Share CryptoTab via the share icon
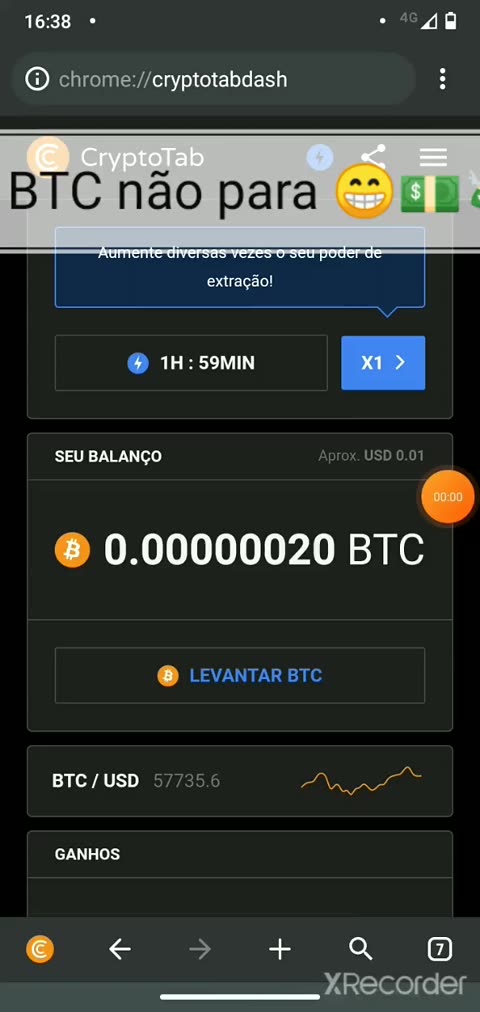 coord(373,157)
